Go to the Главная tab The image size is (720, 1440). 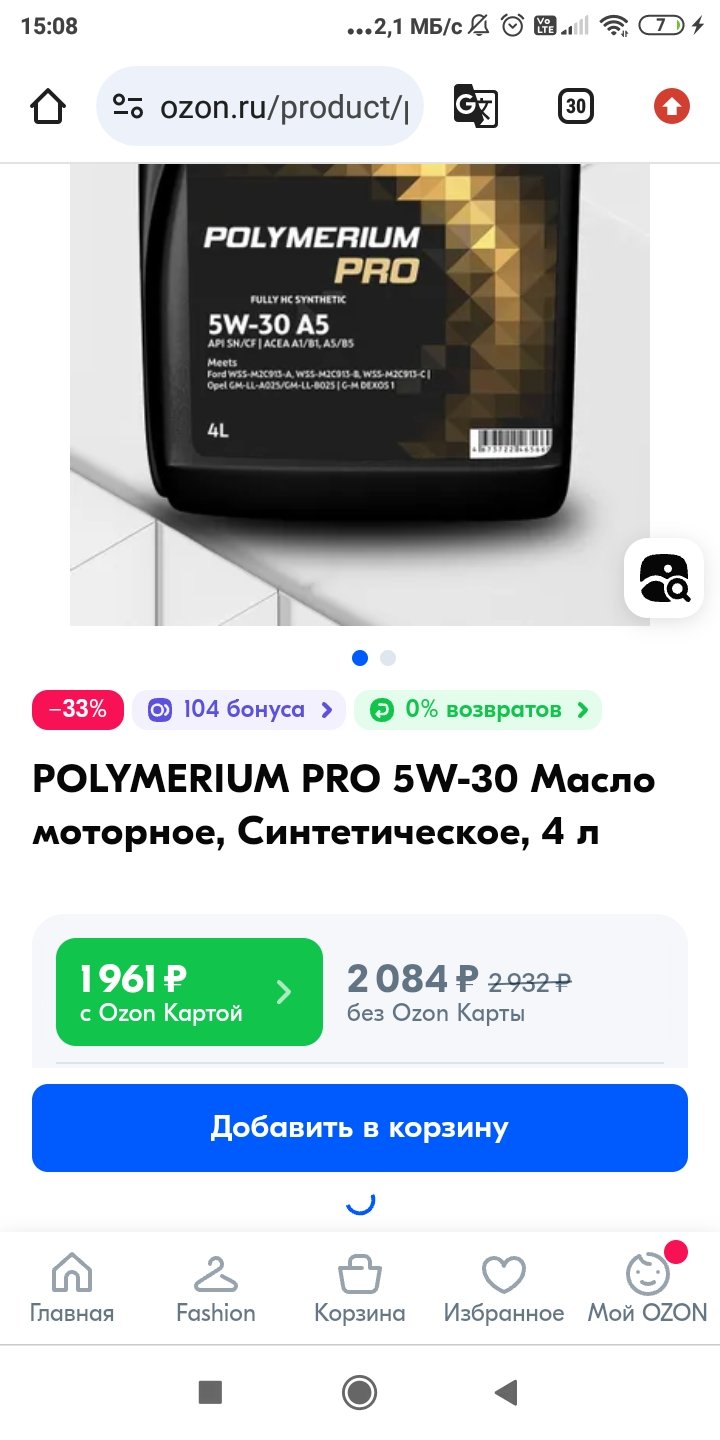[x=72, y=1288]
